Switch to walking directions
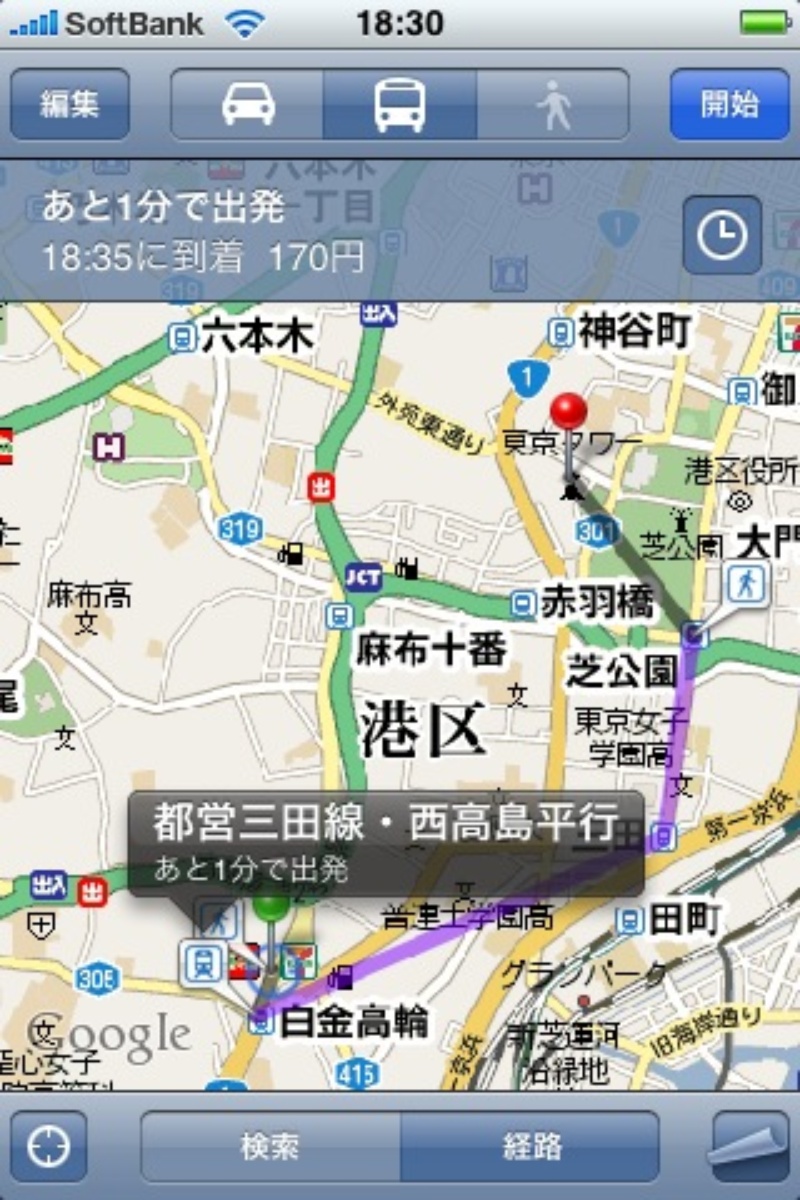The height and width of the screenshot is (1200, 800). click(x=553, y=104)
